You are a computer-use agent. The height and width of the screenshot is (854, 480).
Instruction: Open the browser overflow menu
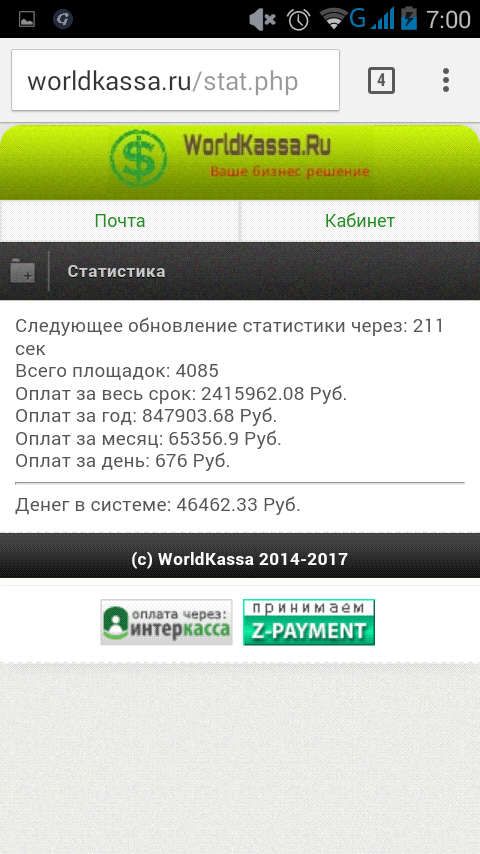pyautogui.click(x=446, y=81)
